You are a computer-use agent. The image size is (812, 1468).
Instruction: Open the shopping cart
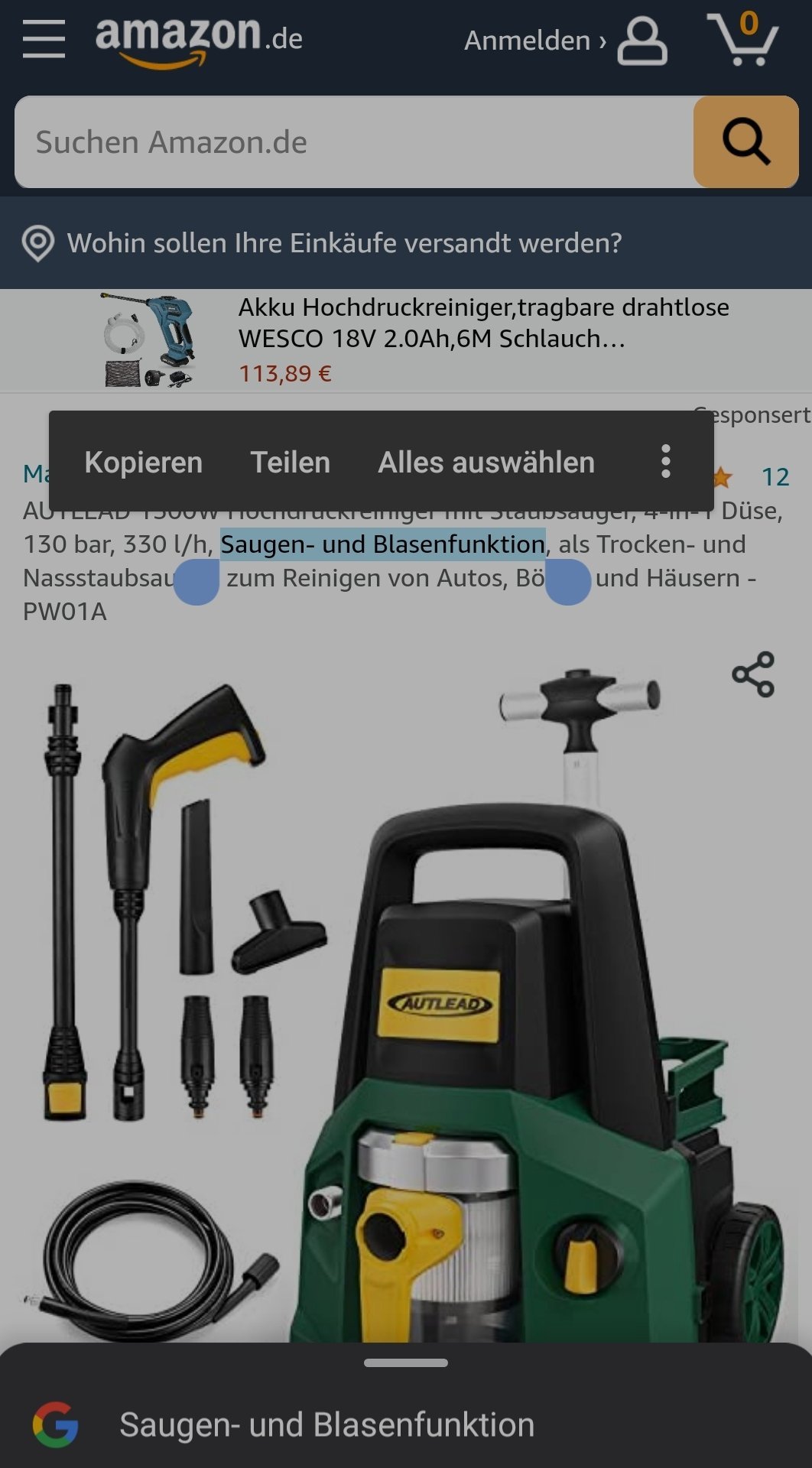click(742, 40)
